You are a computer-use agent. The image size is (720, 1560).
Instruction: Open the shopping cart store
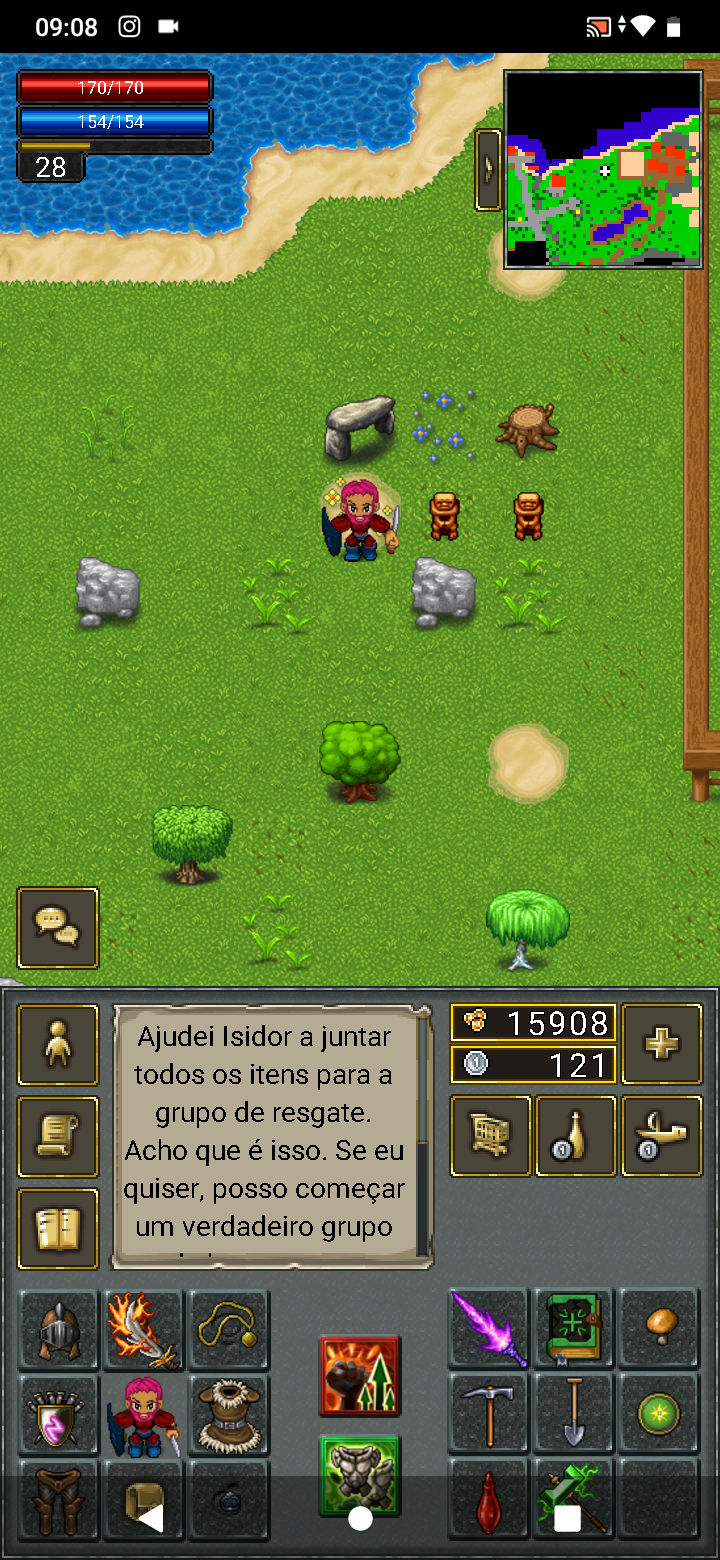(490, 1136)
